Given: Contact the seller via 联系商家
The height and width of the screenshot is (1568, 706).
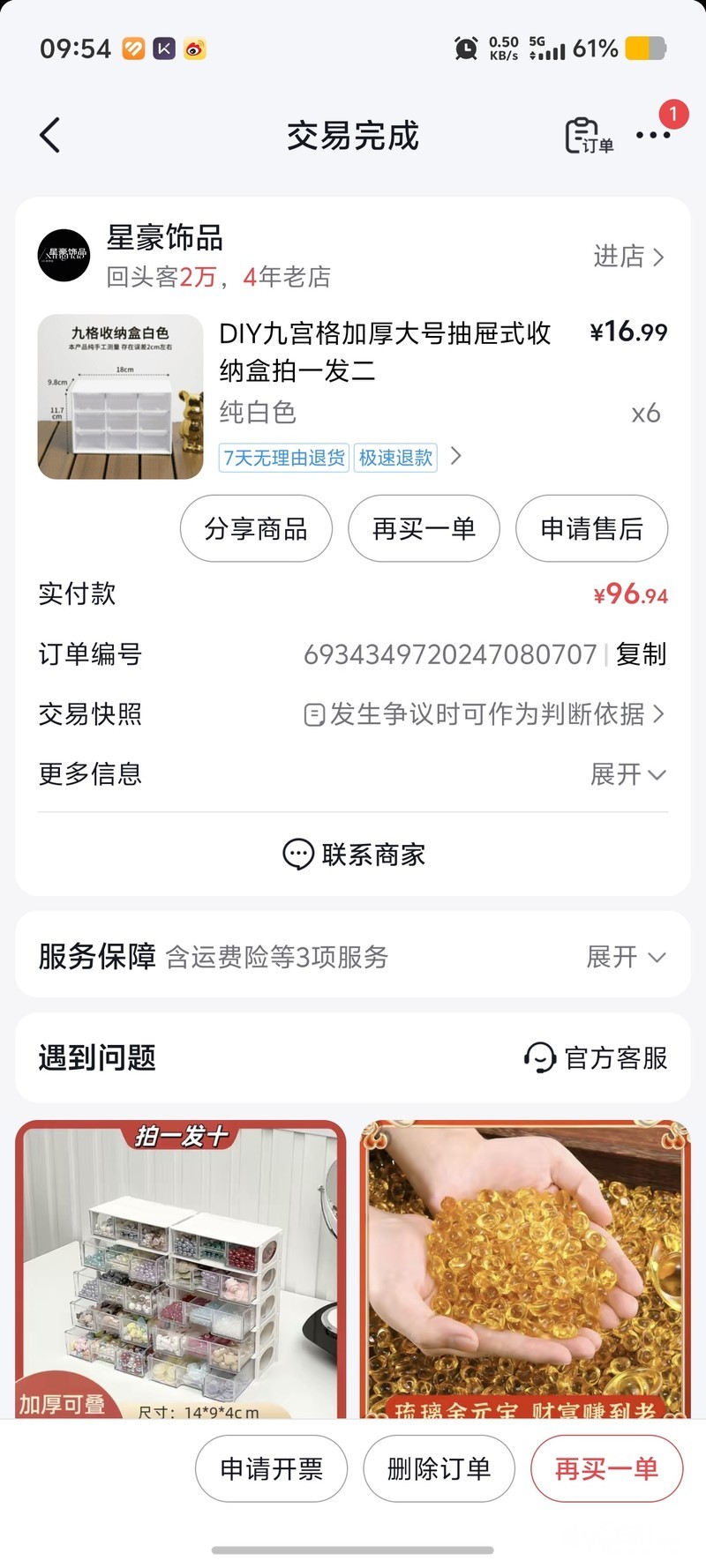Looking at the screenshot, I should [353, 855].
